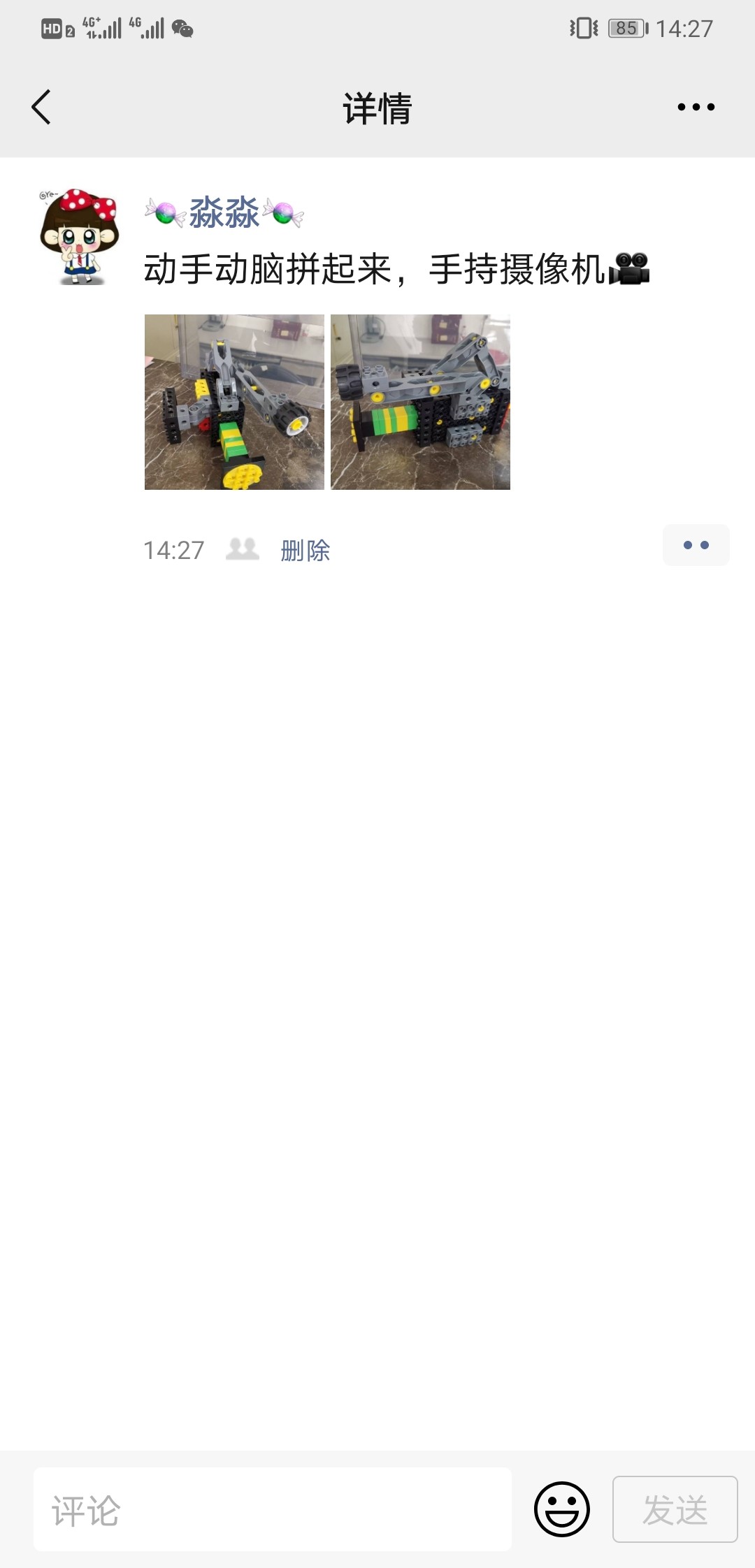Image resolution: width=755 pixels, height=1568 pixels.
Task: Open 淼淼's profile avatar
Action: [79, 236]
